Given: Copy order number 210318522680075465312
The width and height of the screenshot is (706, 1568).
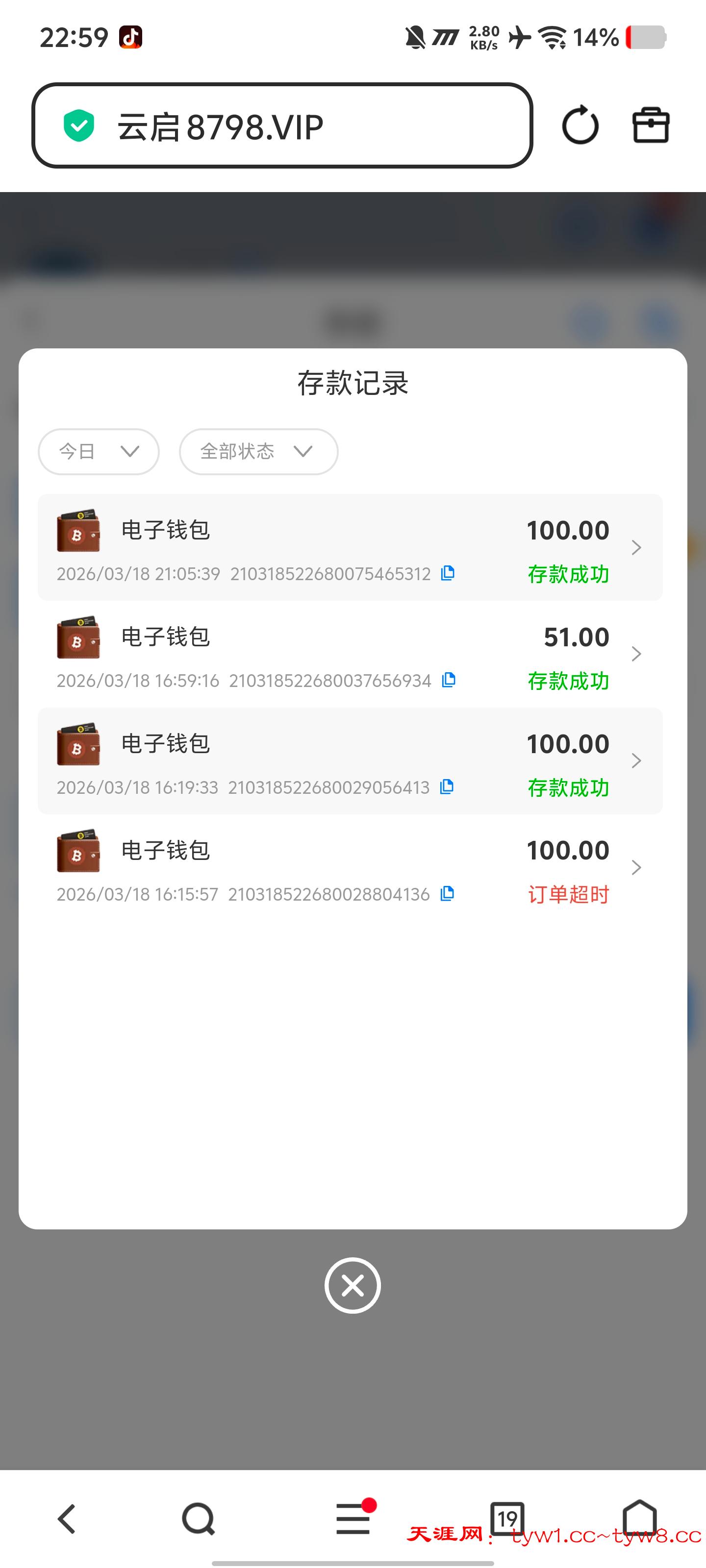Looking at the screenshot, I should pos(447,573).
